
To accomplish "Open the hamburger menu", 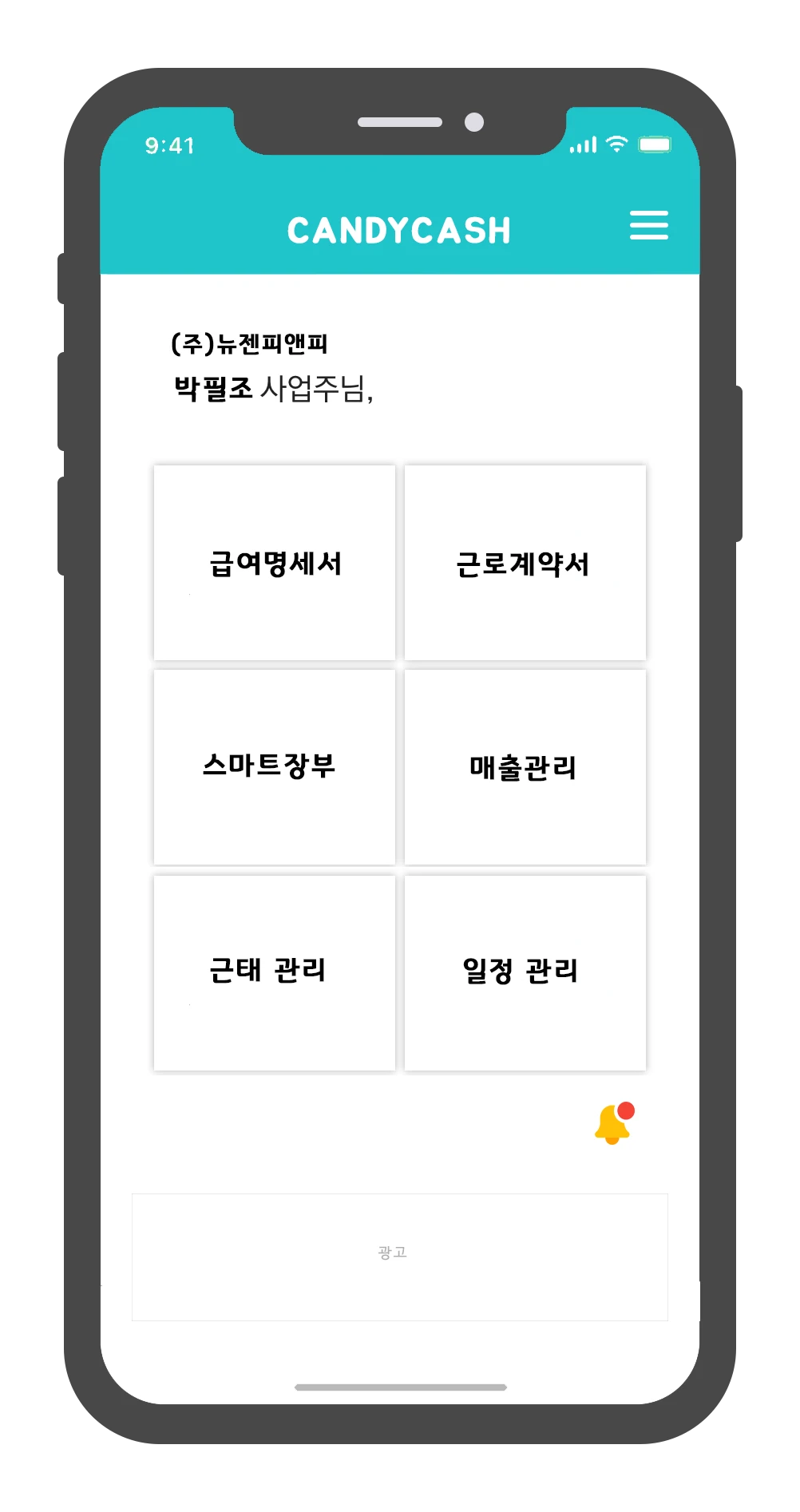I will 648,226.
